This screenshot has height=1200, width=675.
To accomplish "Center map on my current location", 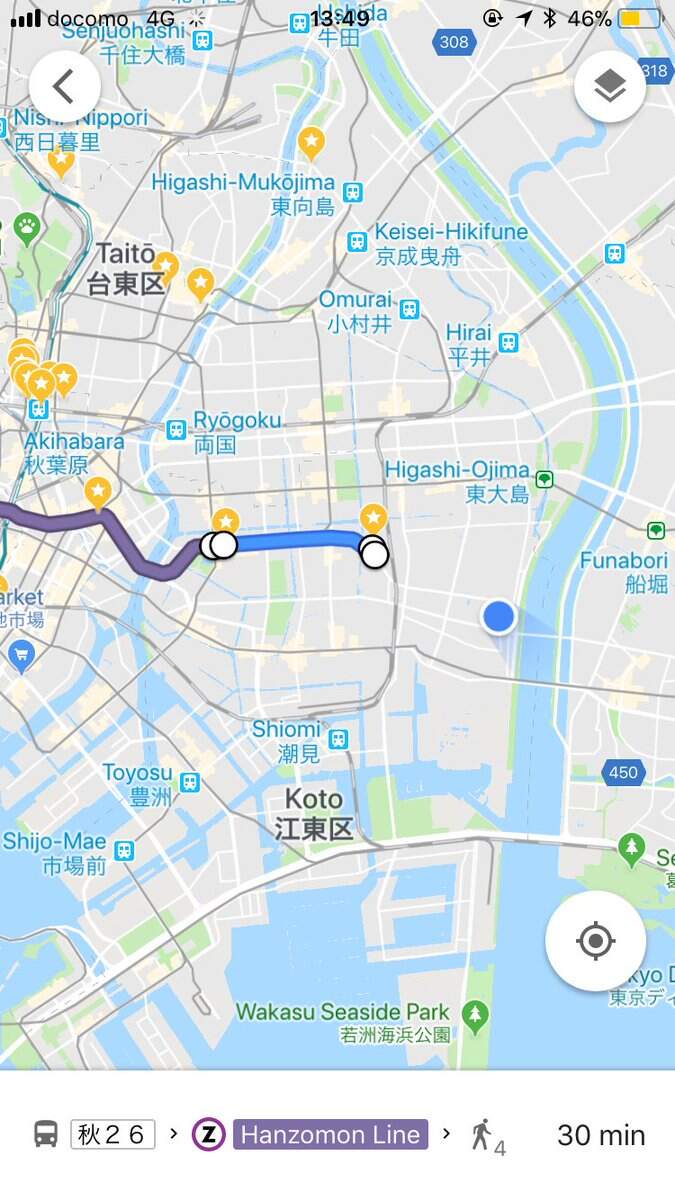I will click(x=595, y=940).
